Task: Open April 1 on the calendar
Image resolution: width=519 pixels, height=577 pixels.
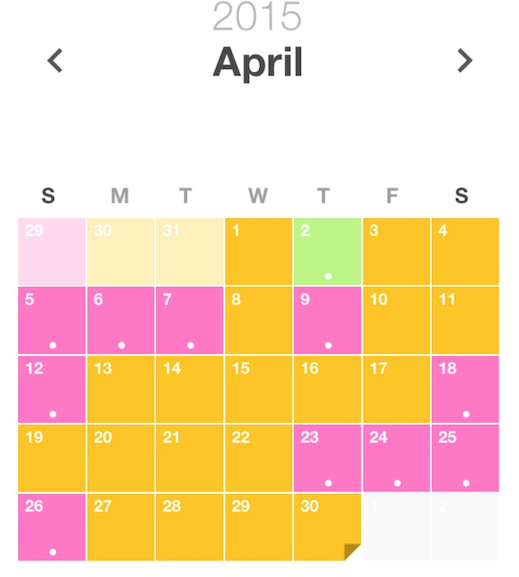Action: point(258,251)
